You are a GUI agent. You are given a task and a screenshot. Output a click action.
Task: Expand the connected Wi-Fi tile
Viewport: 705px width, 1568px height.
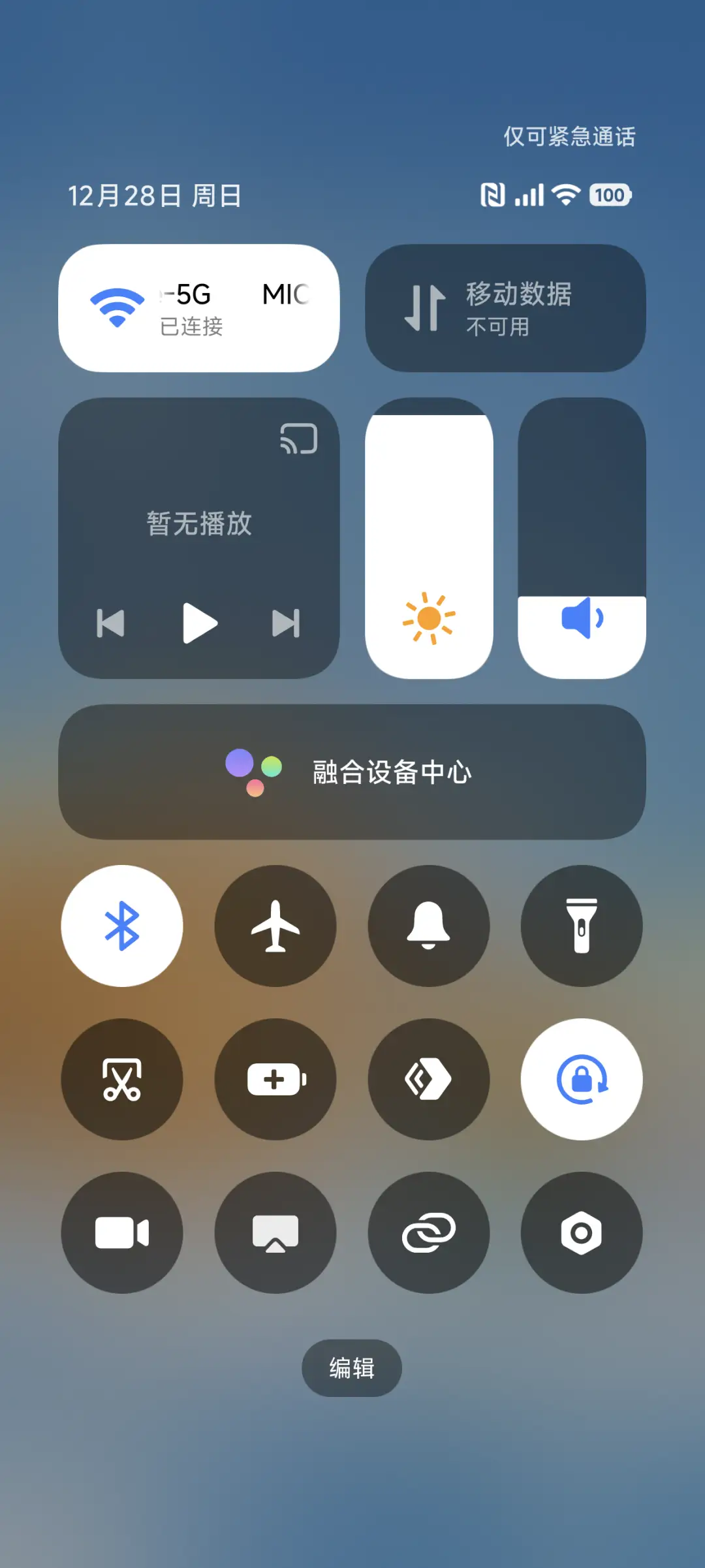point(199,307)
